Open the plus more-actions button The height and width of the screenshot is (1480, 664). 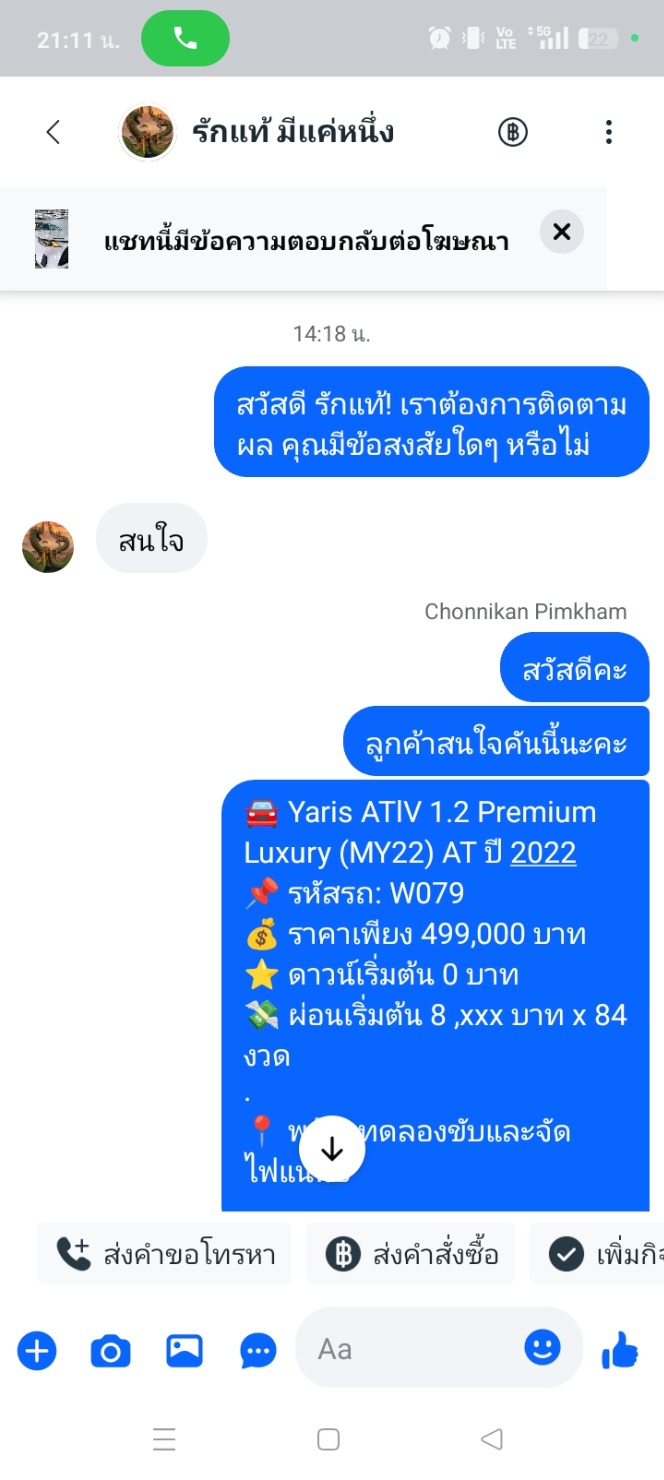point(37,1352)
